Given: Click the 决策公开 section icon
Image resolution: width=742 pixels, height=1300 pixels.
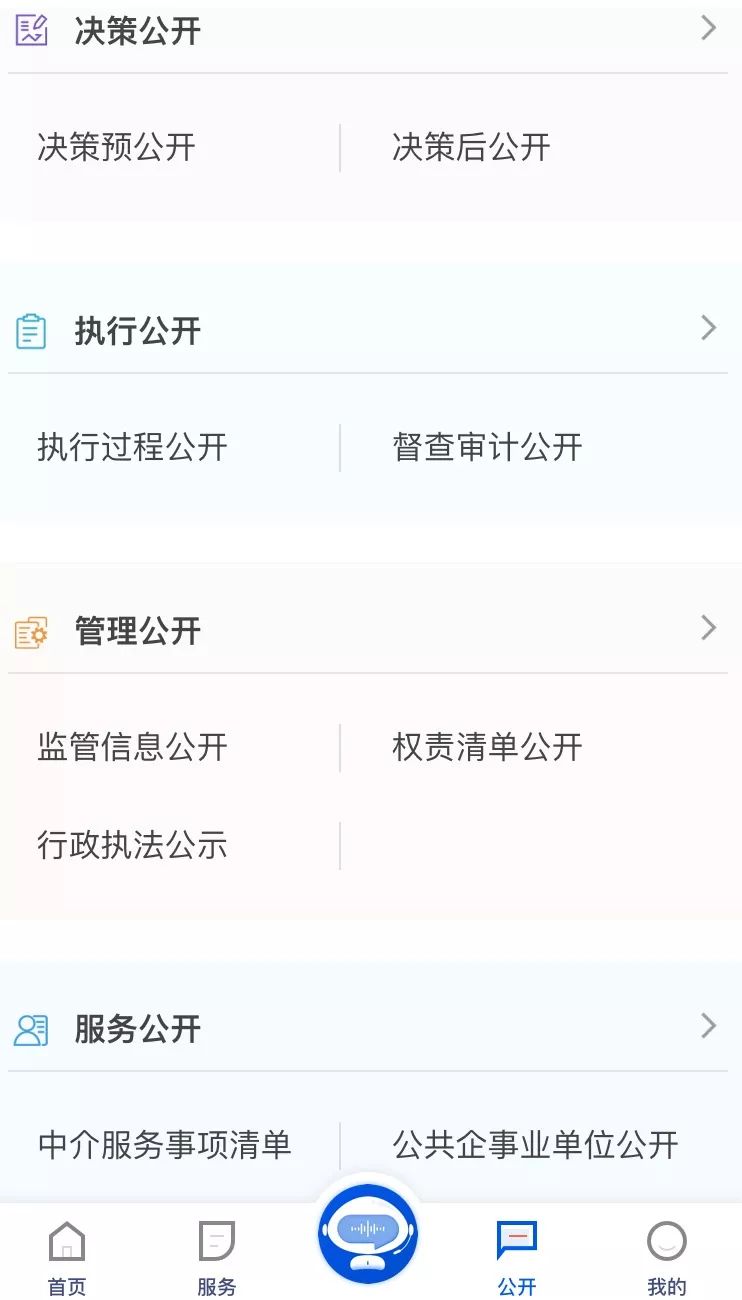Looking at the screenshot, I should click(x=30, y=29).
